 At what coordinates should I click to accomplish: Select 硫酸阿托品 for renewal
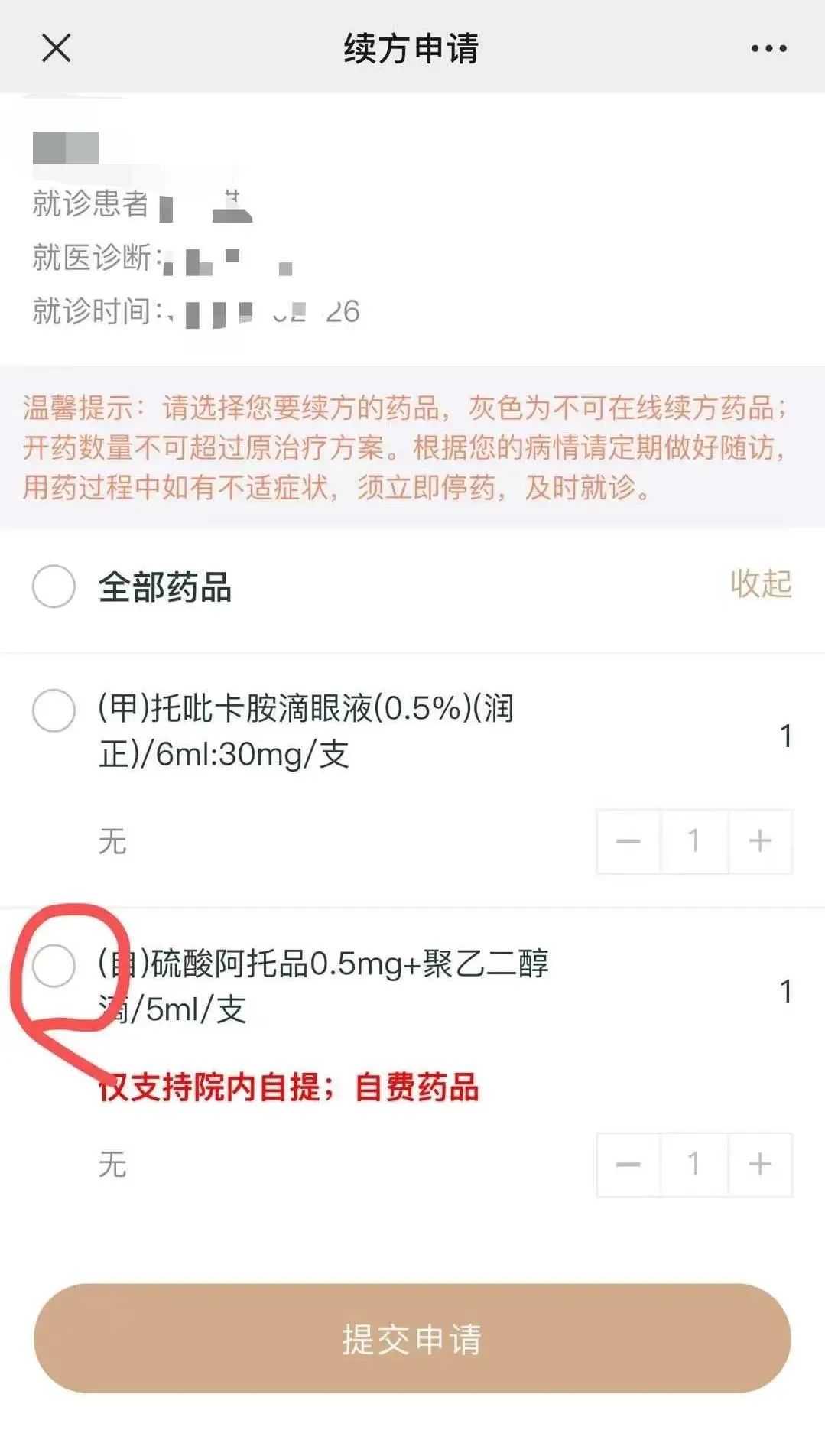click(54, 965)
